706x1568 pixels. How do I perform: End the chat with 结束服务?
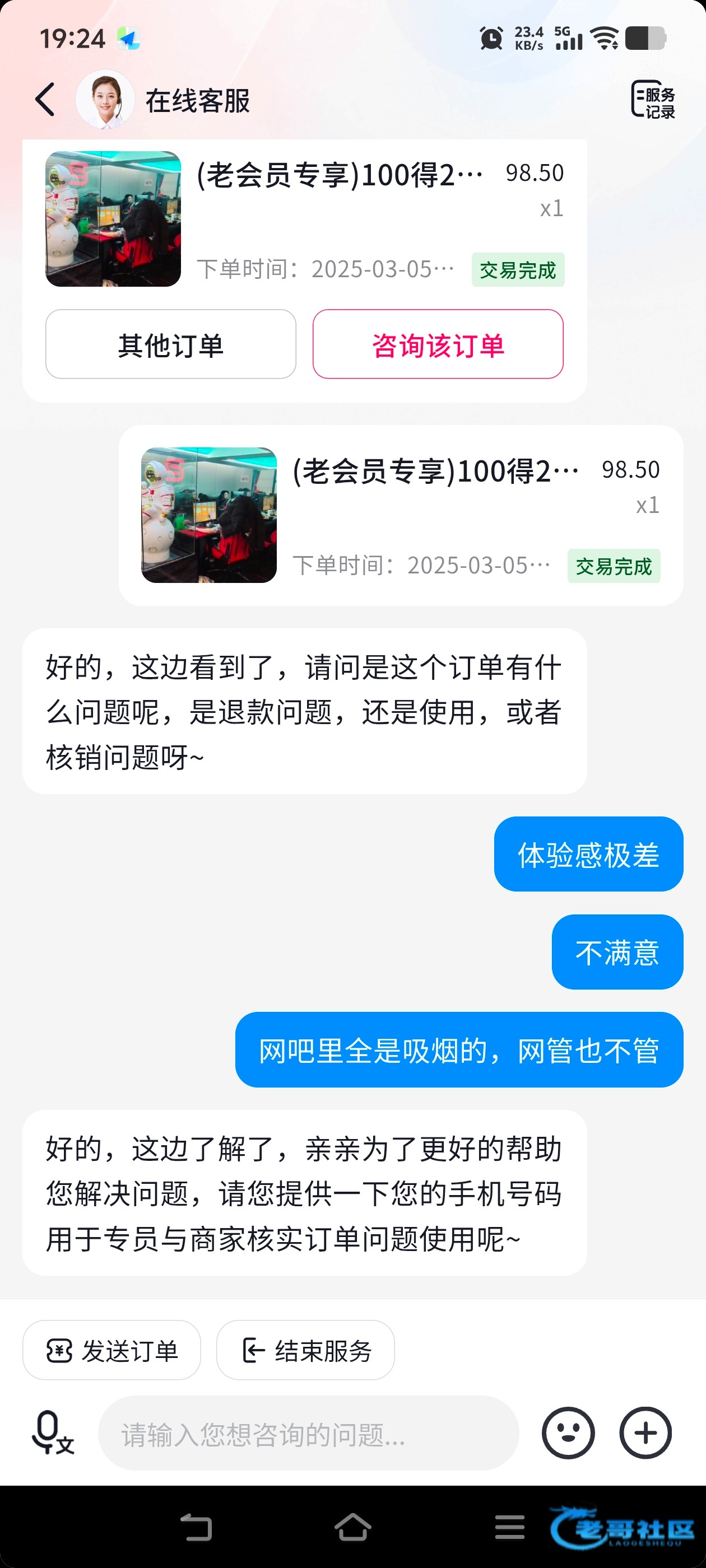[x=305, y=1350]
